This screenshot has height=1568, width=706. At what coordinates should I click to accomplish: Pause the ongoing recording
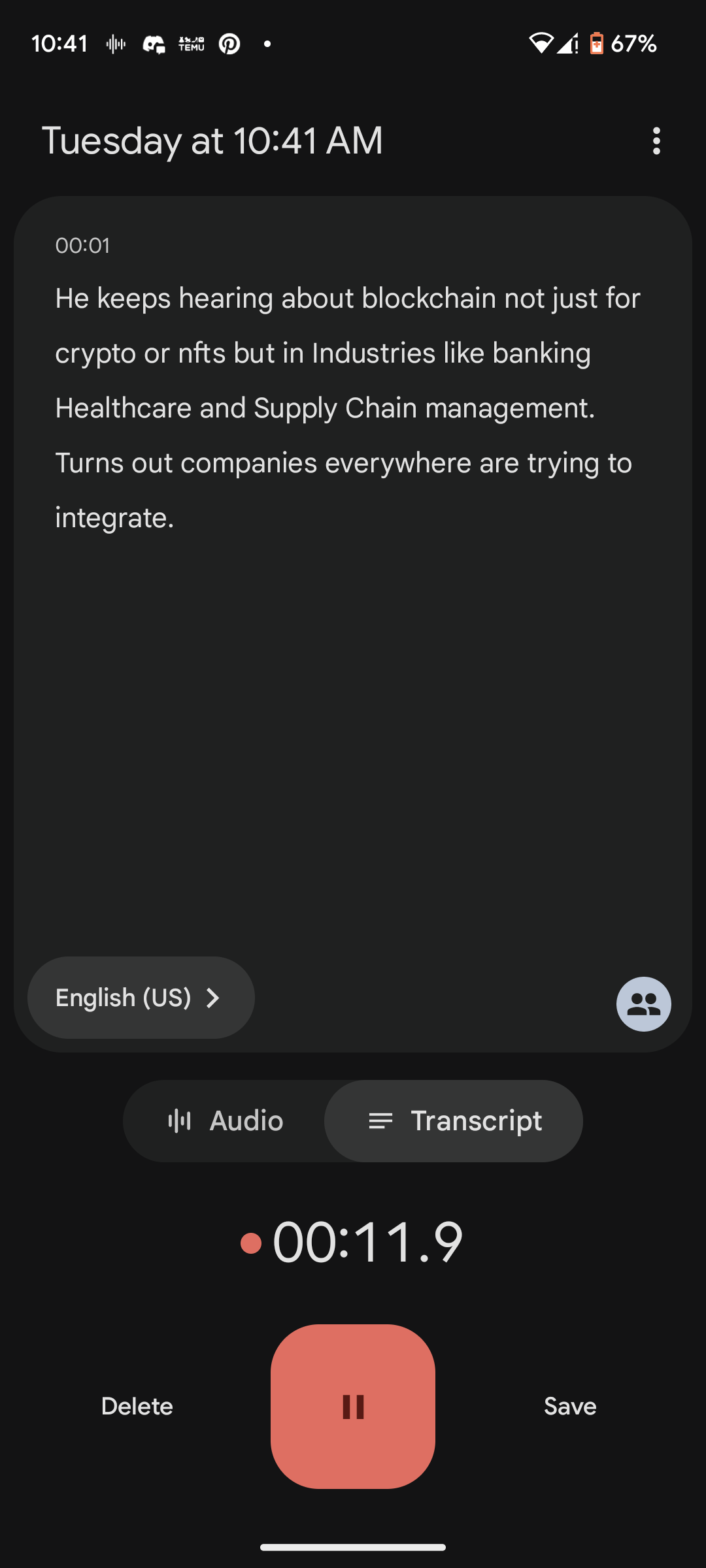click(x=353, y=1407)
